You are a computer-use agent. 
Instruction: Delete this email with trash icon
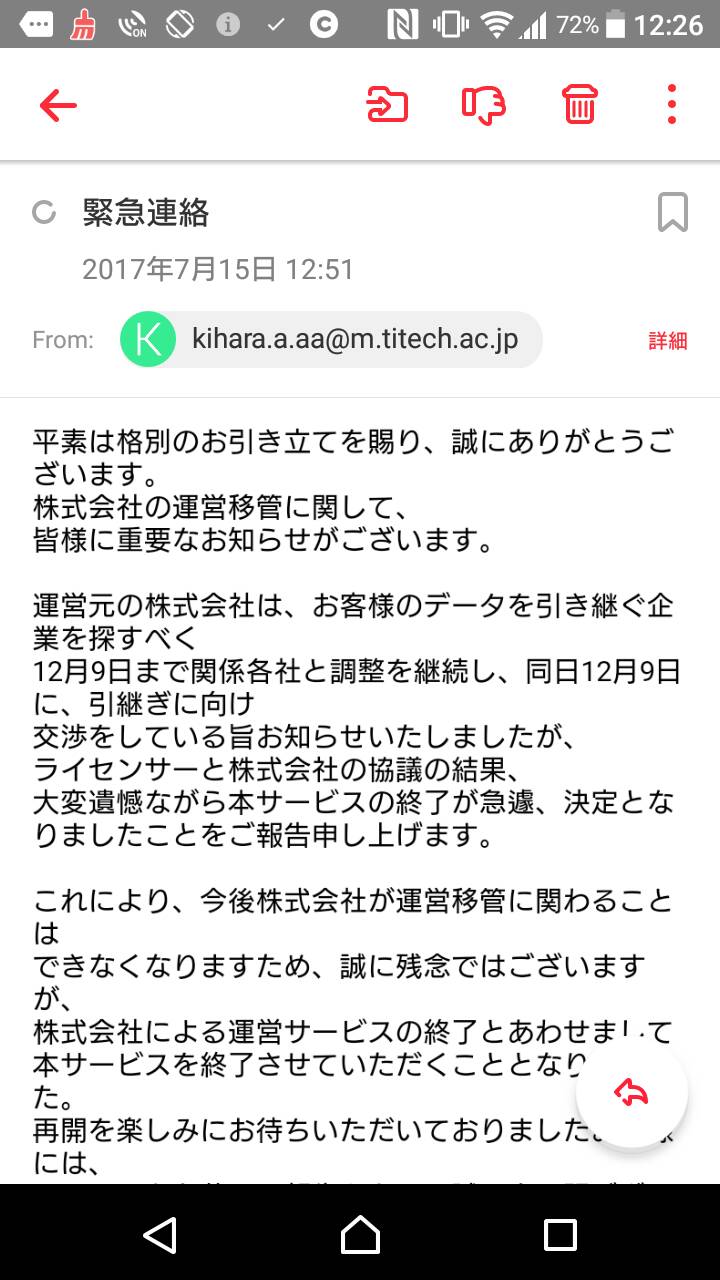pos(580,104)
